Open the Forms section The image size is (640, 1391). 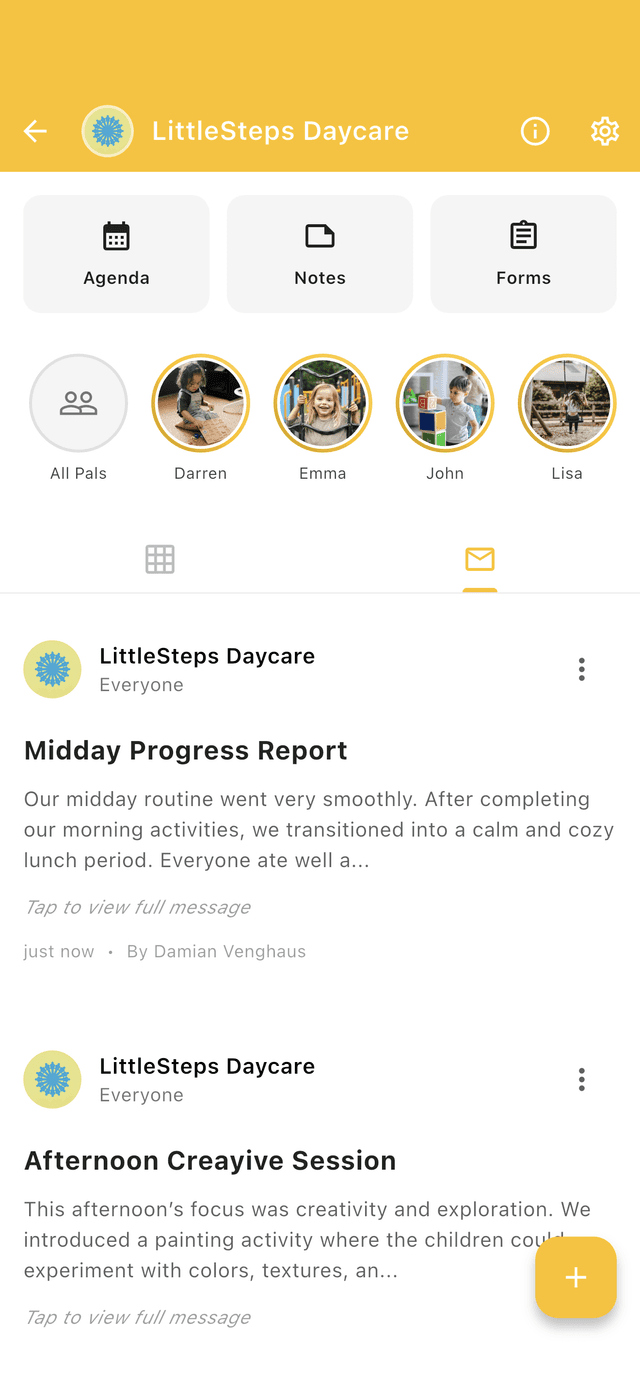pyautogui.click(x=523, y=254)
